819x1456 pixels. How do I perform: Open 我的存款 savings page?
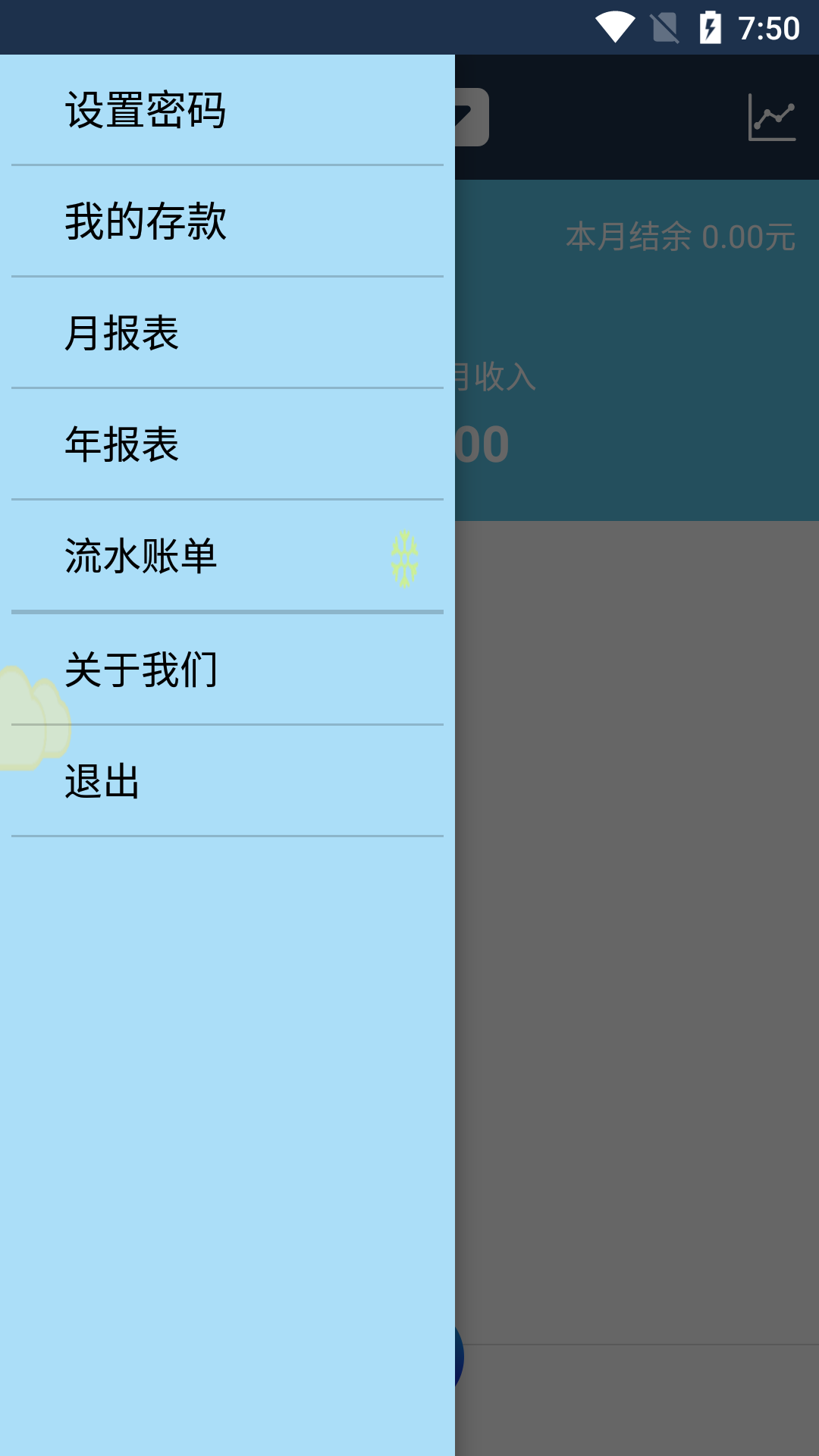227,221
